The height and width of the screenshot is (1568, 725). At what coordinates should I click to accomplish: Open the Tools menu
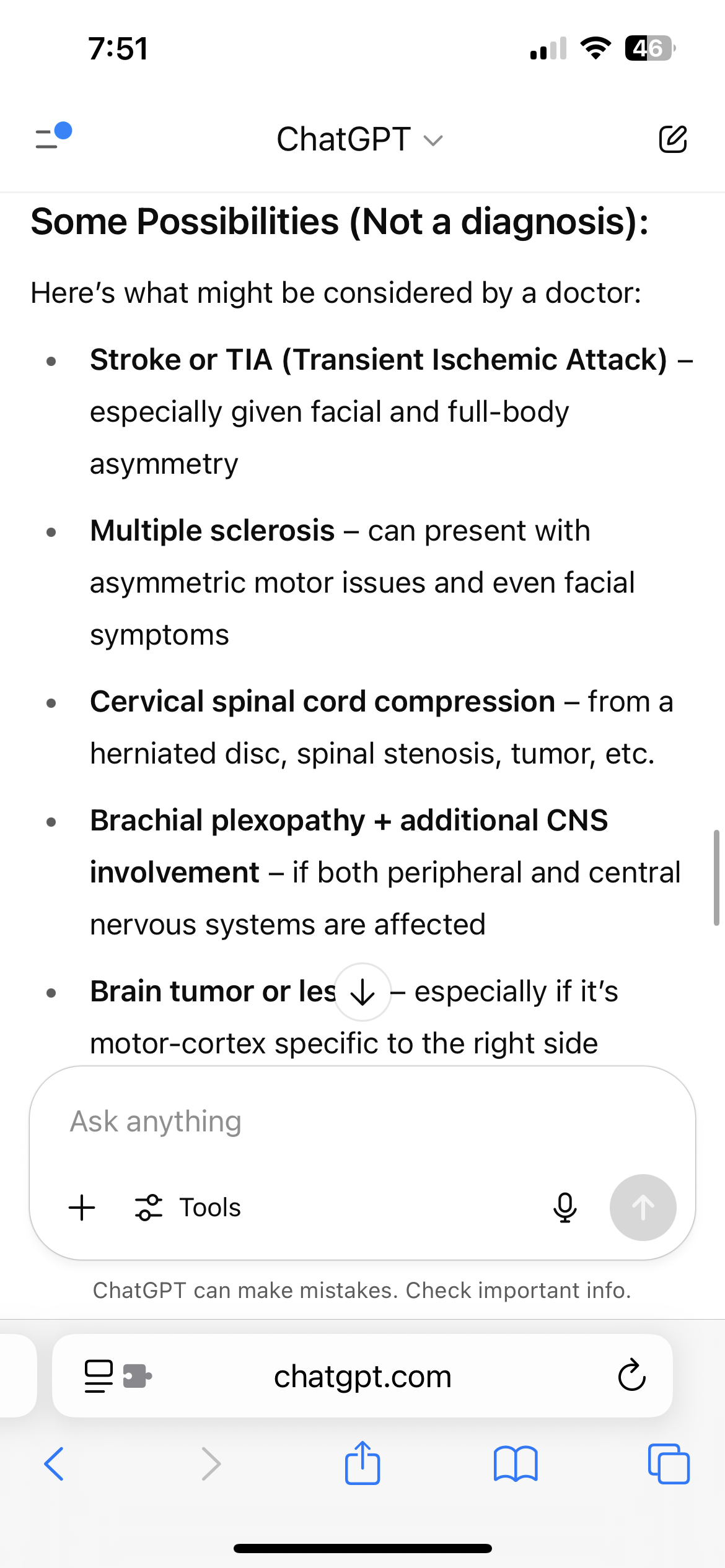click(188, 1208)
